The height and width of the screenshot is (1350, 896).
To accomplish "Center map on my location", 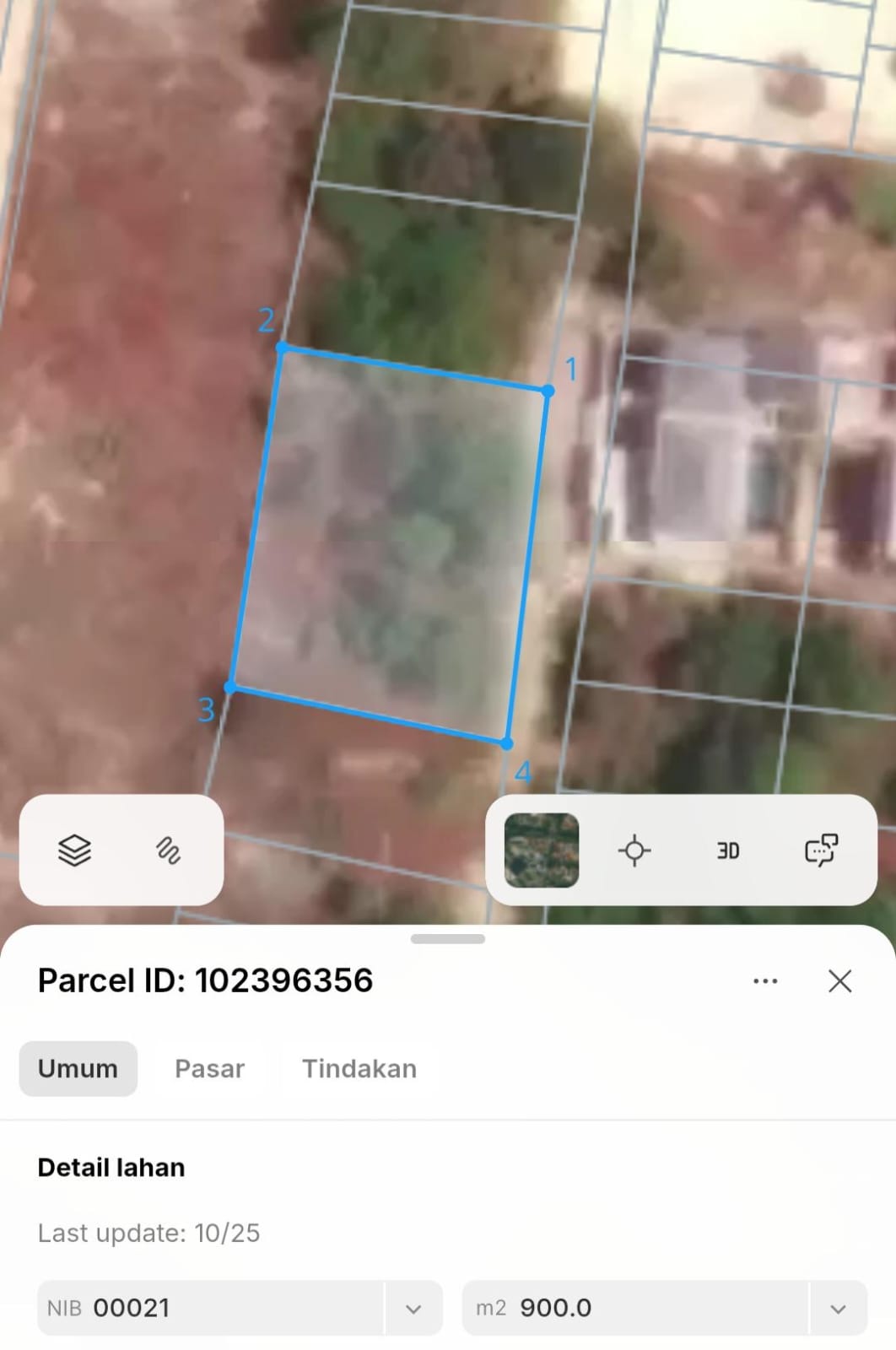I will (x=634, y=850).
